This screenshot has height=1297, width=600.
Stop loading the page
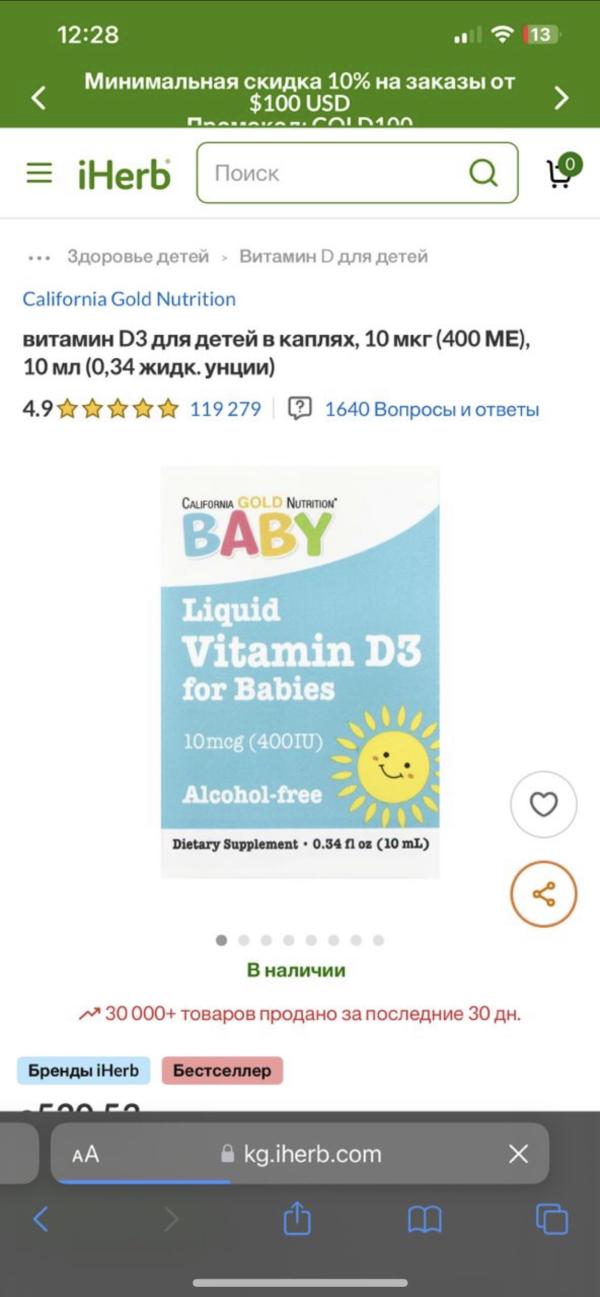tap(518, 1154)
